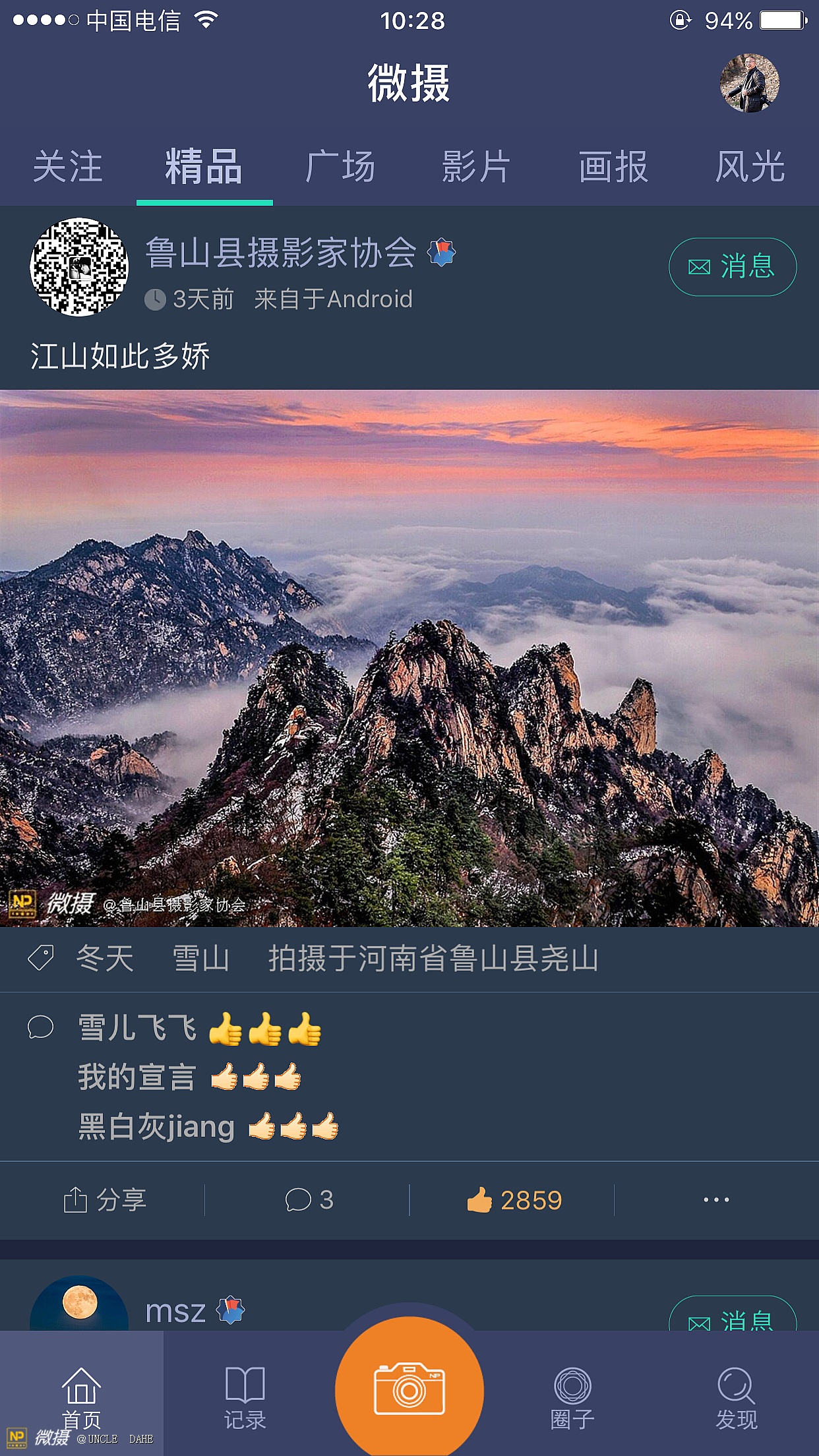Select the 冬天 tag
The width and height of the screenshot is (819, 1456).
point(105,959)
